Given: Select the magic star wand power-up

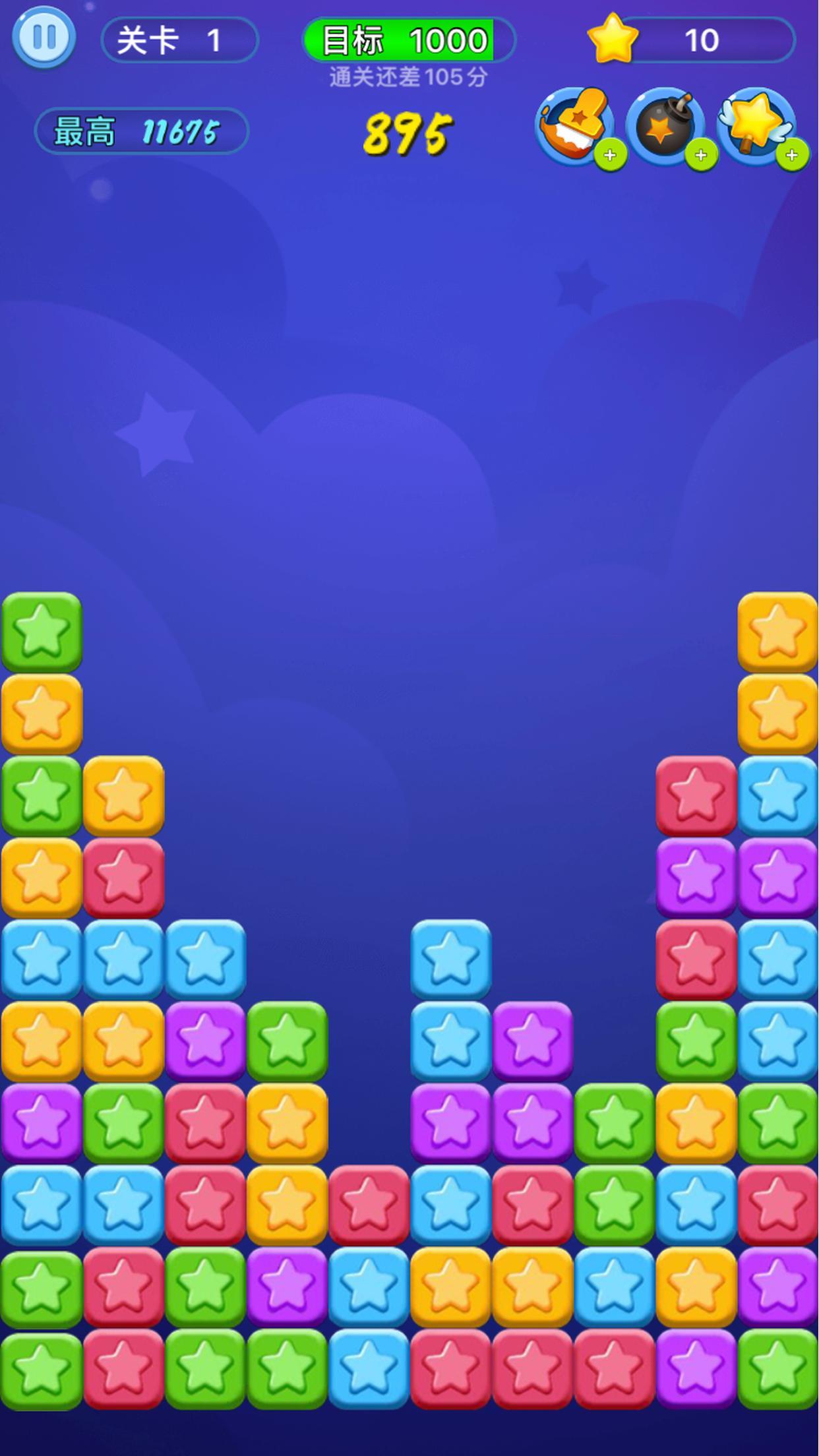Looking at the screenshot, I should [x=756, y=125].
